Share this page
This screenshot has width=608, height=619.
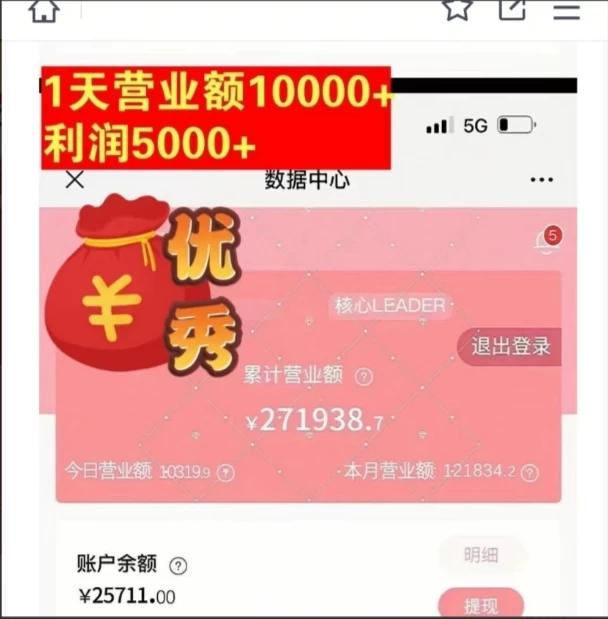click(x=512, y=9)
